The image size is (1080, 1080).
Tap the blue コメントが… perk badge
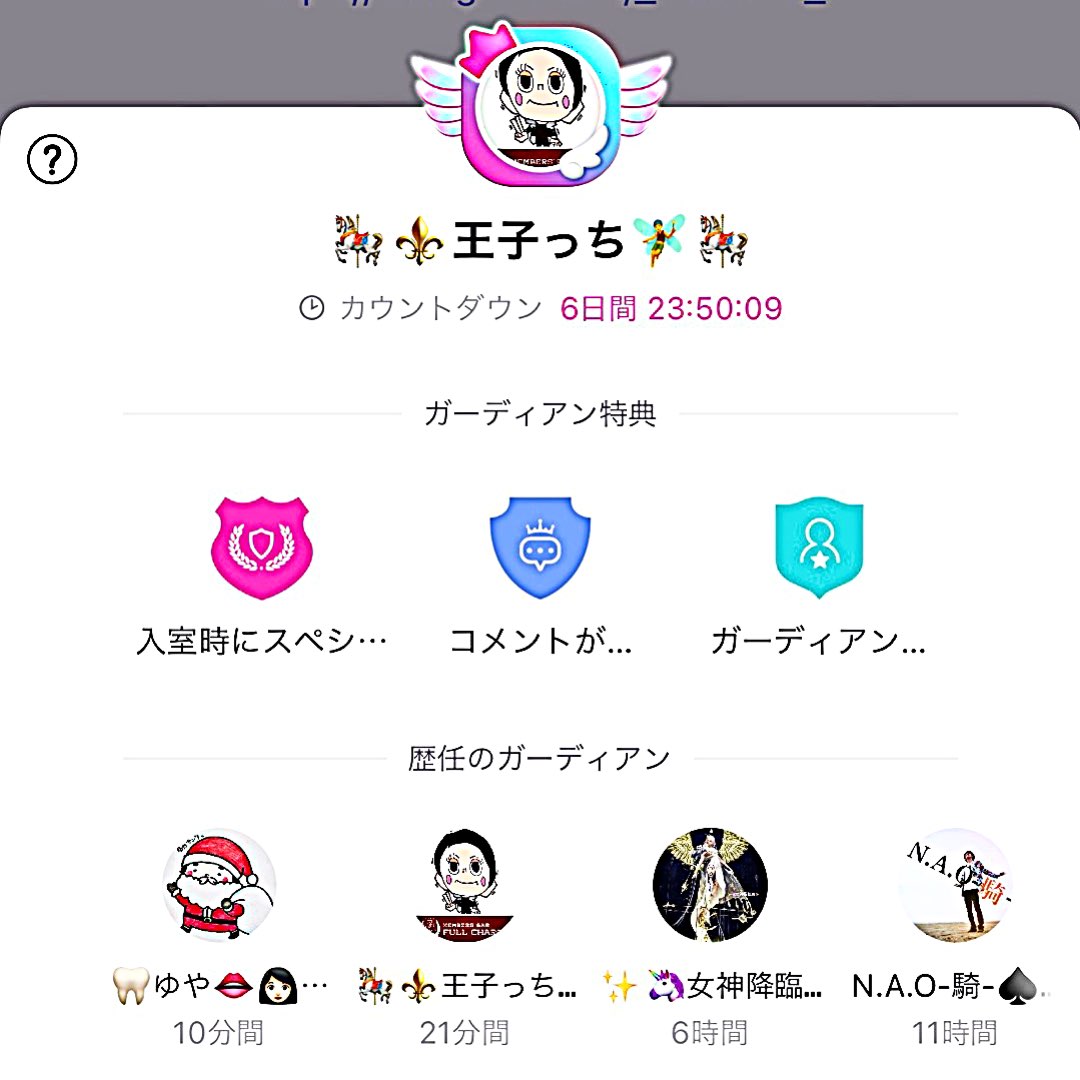pos(540,548)
